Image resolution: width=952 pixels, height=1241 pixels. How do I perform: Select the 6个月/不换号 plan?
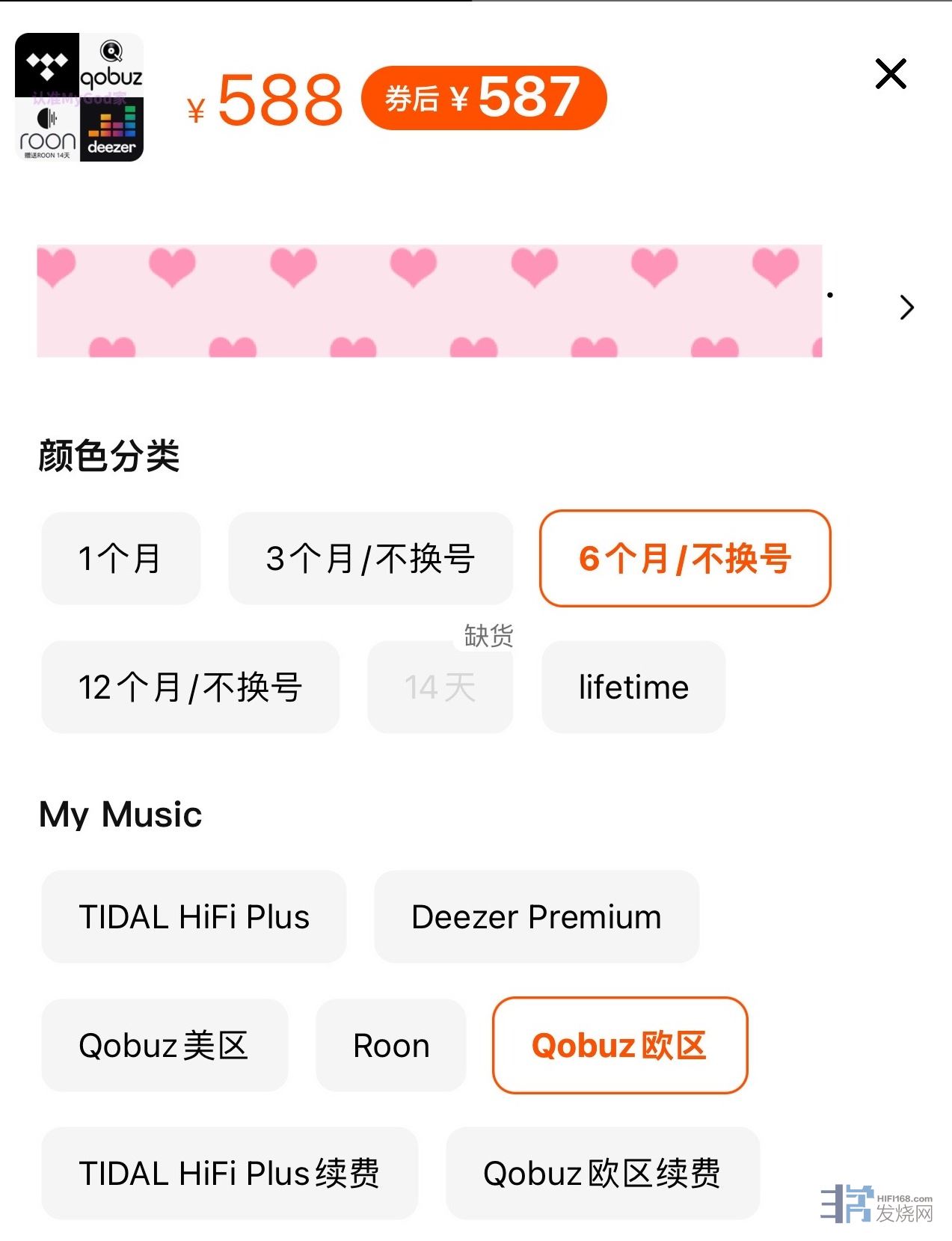tap(684, 559)
